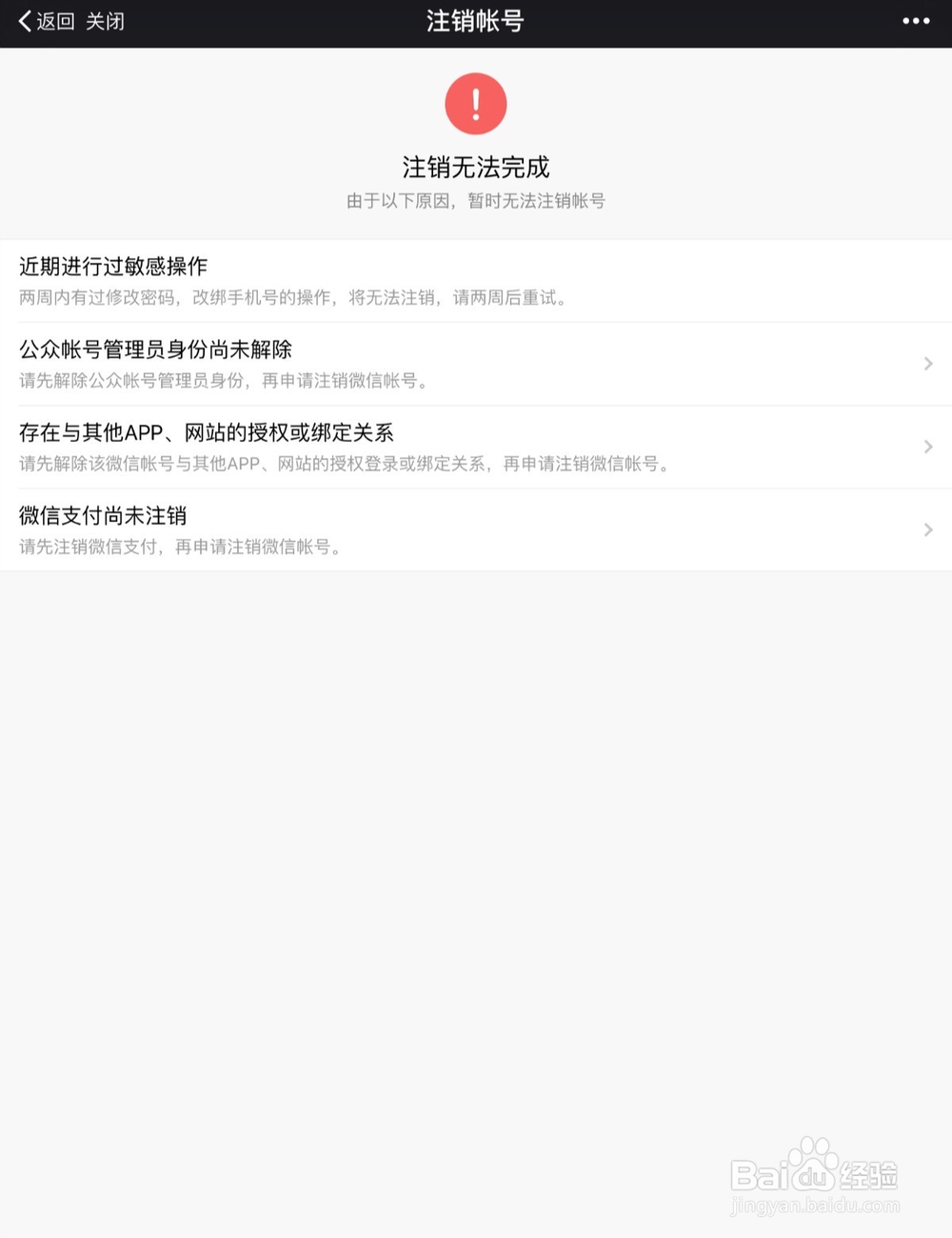This screenshot has width=952, height=1238.
Task: Tap the 请先注销微信支付 hint text
Action: coord(177,547)
